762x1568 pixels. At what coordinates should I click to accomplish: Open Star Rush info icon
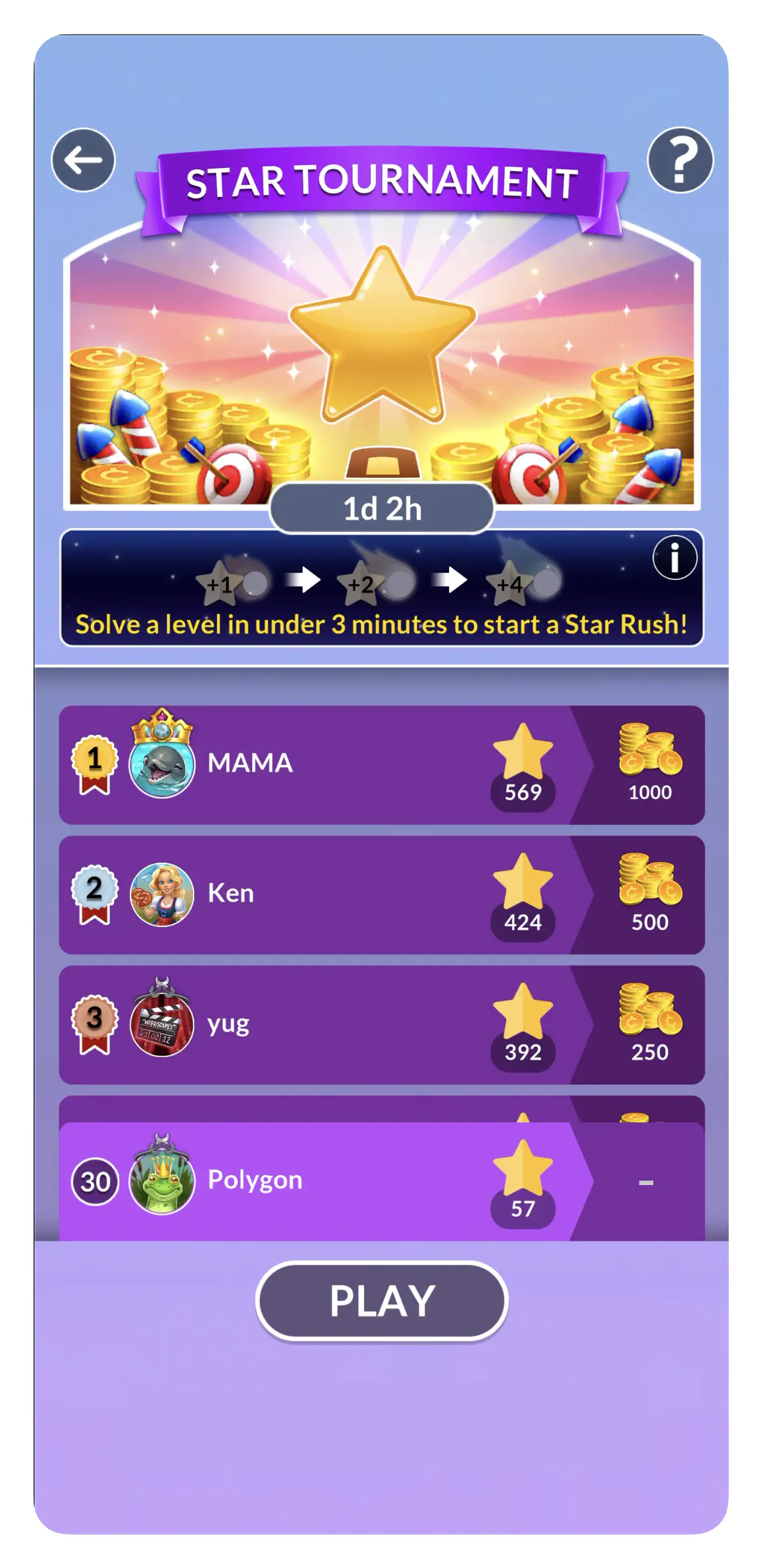(x=674, y=557)
